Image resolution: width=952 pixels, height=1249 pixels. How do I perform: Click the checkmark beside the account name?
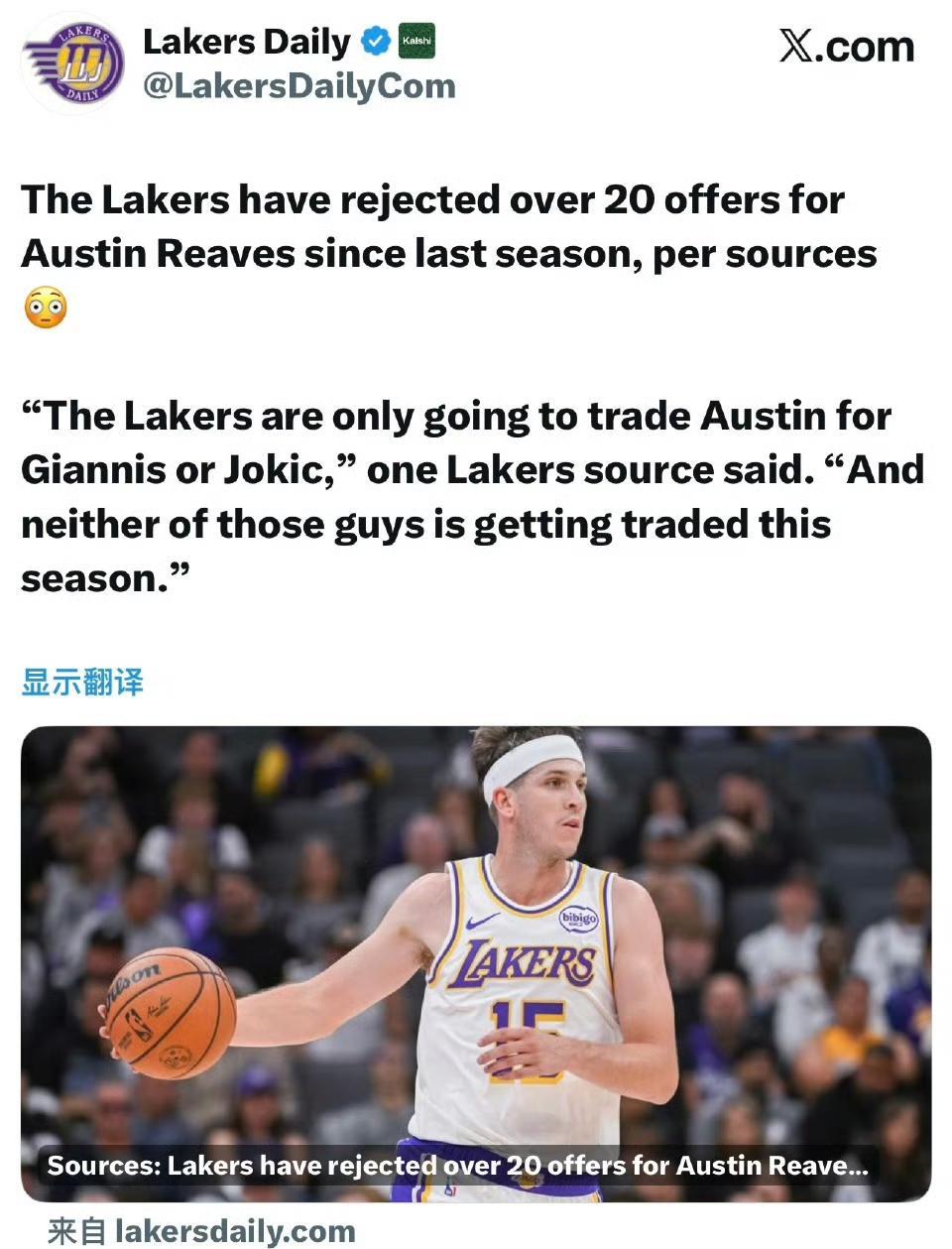pyautogui.click(x=374, y=40)
